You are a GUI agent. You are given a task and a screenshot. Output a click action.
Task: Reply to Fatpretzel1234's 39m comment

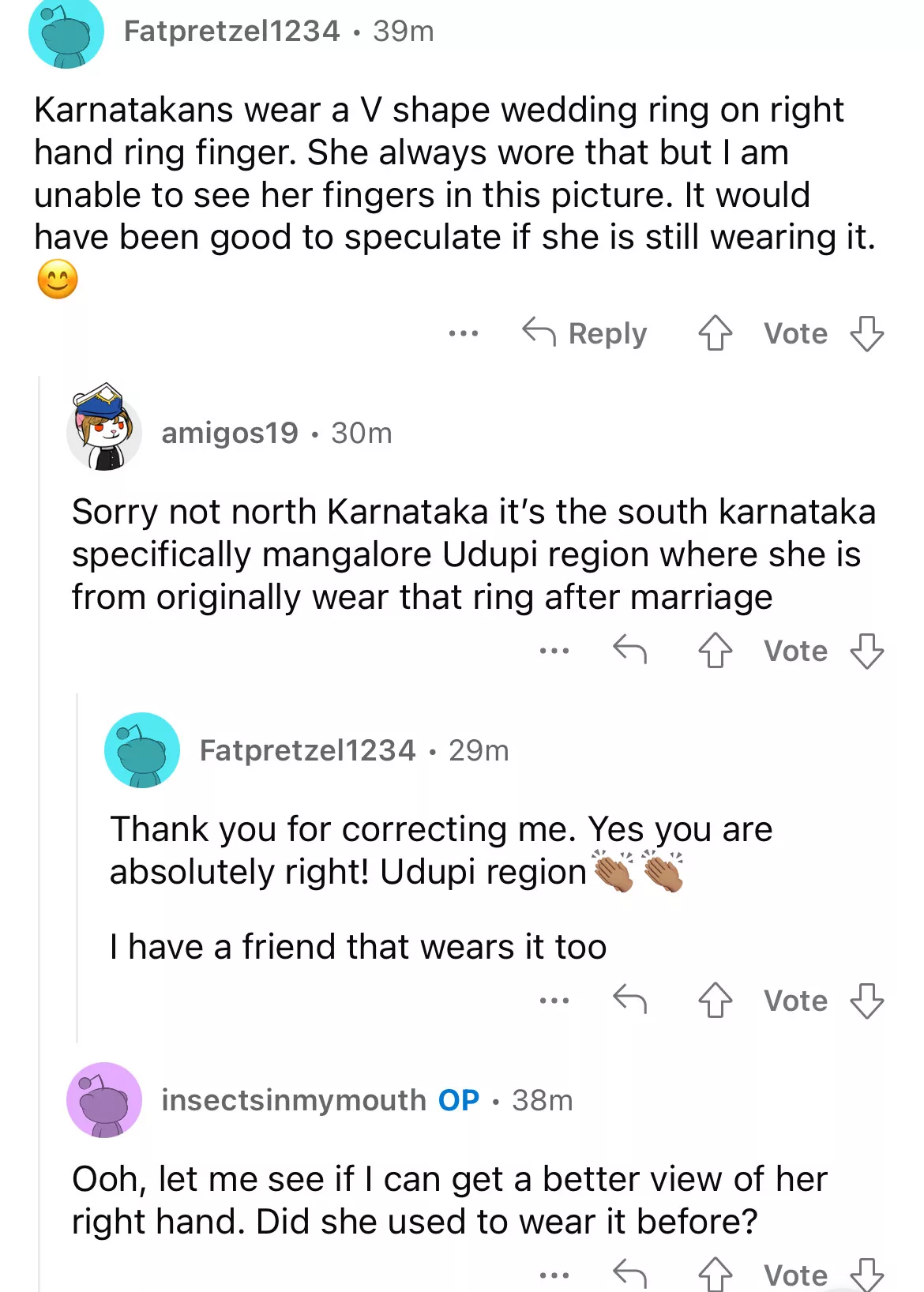[585, 334]
